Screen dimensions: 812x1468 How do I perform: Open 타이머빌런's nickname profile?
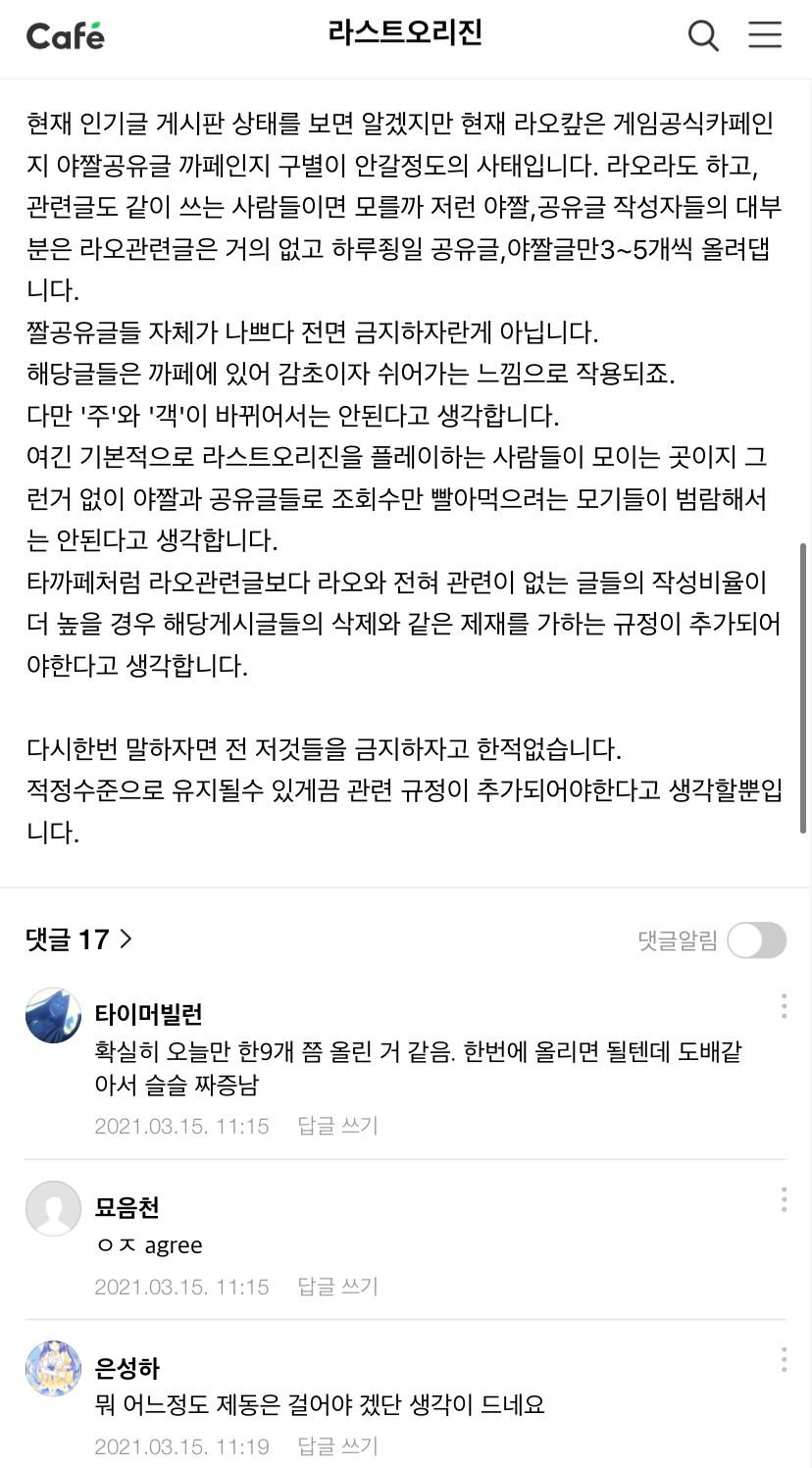148,1014
